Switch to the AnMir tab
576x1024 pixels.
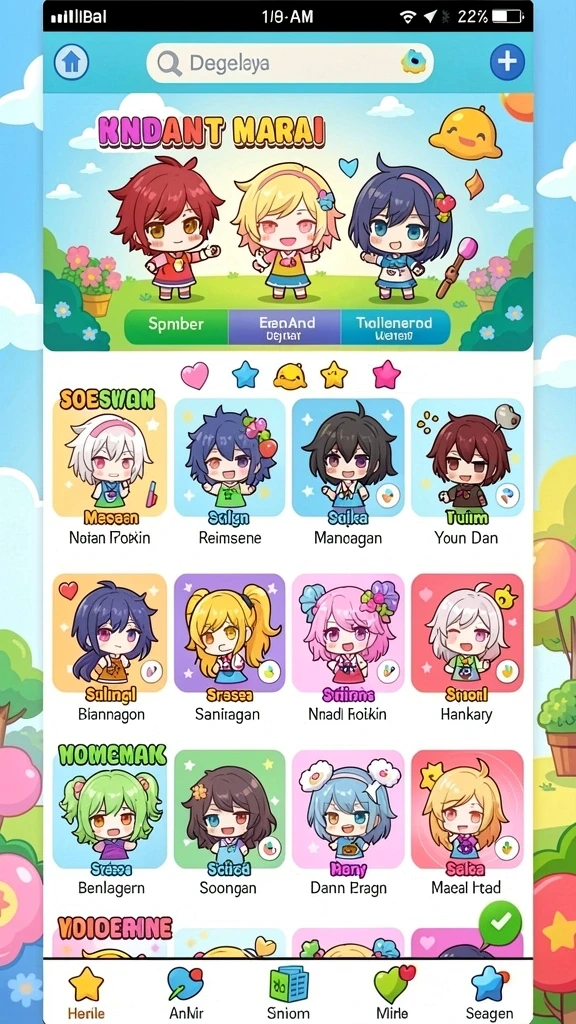tap(185, 993)
